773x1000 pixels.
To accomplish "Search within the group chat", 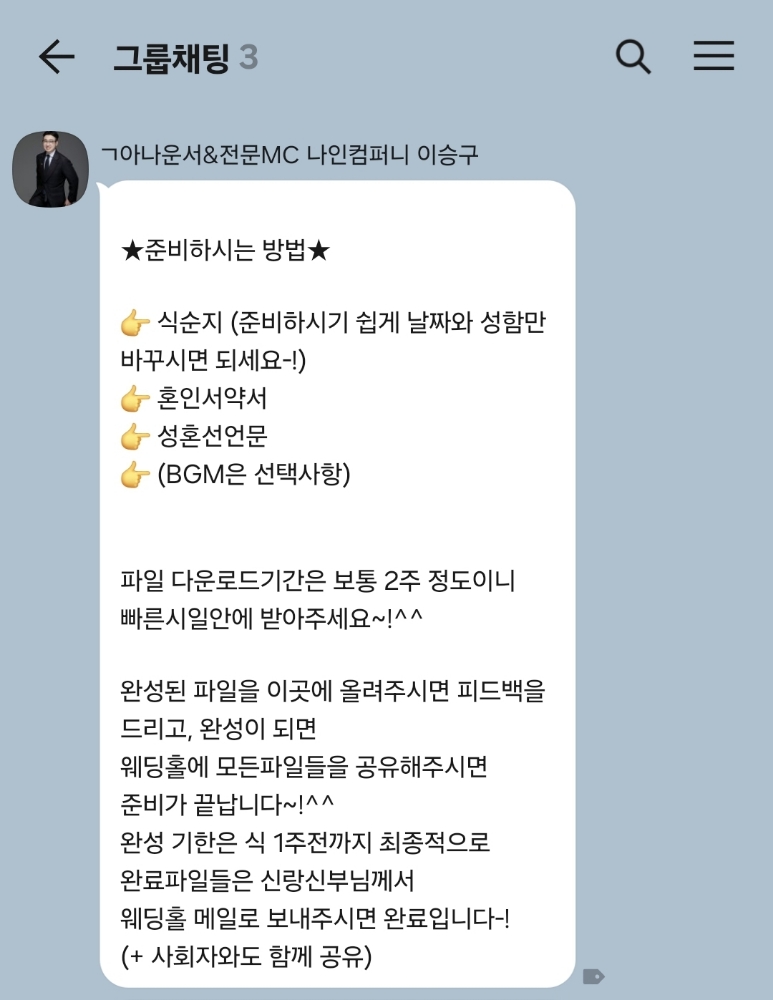I will pyautogui.click(x=633, y=57).
